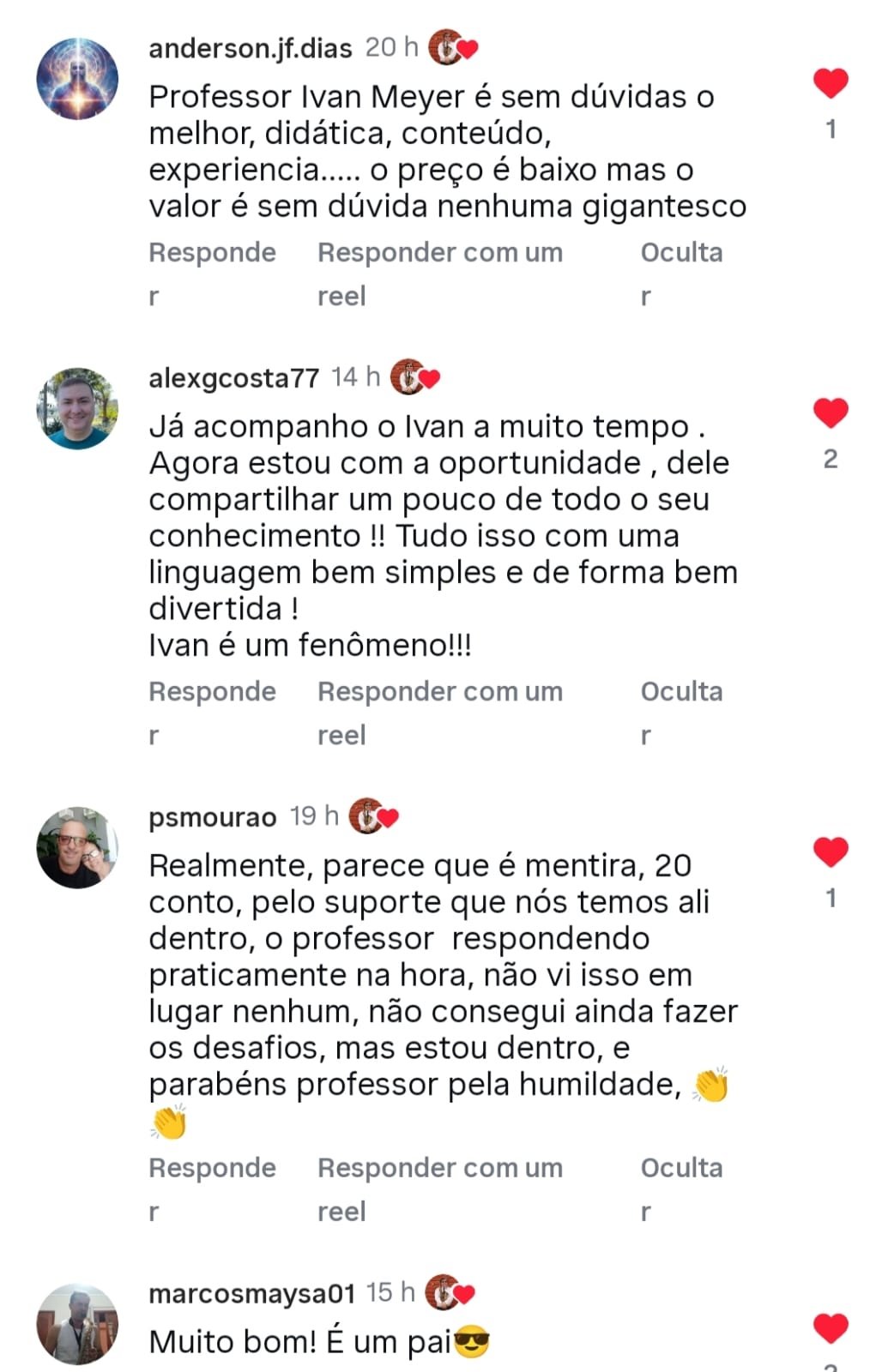Reply to psmourao's comment
This screenshot has height=1372, width=894.
[x=212, y=1168]
